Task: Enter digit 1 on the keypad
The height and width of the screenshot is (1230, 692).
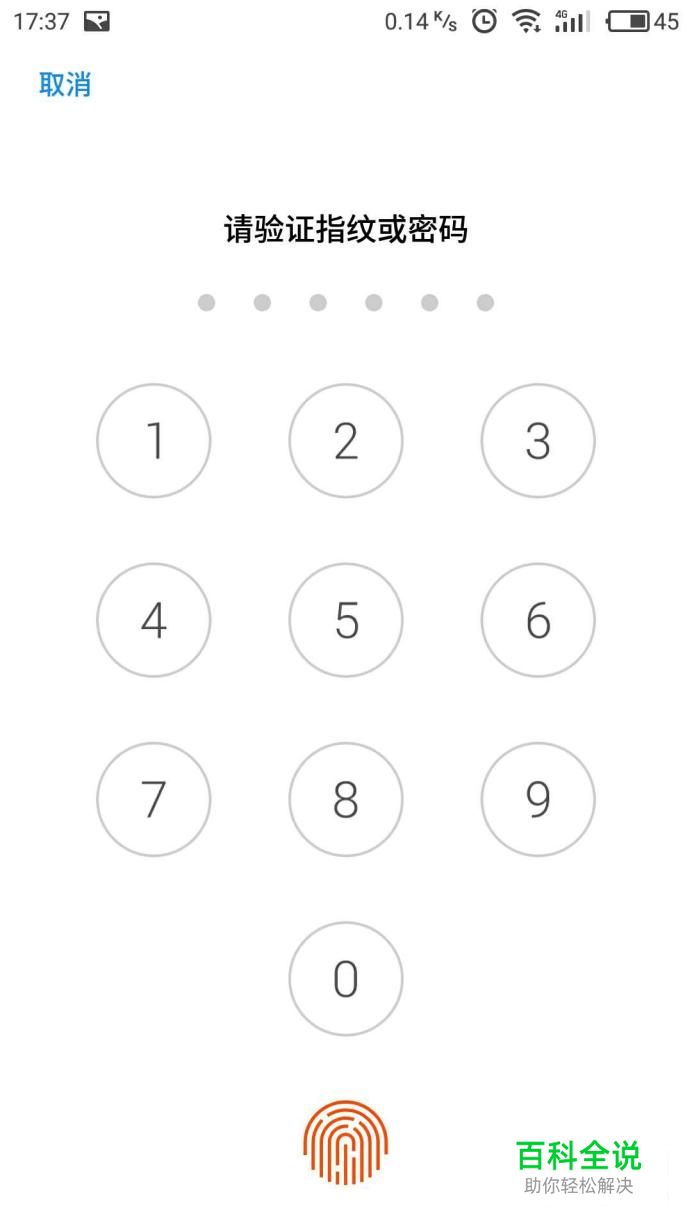Action: click(x=154, y=441)
